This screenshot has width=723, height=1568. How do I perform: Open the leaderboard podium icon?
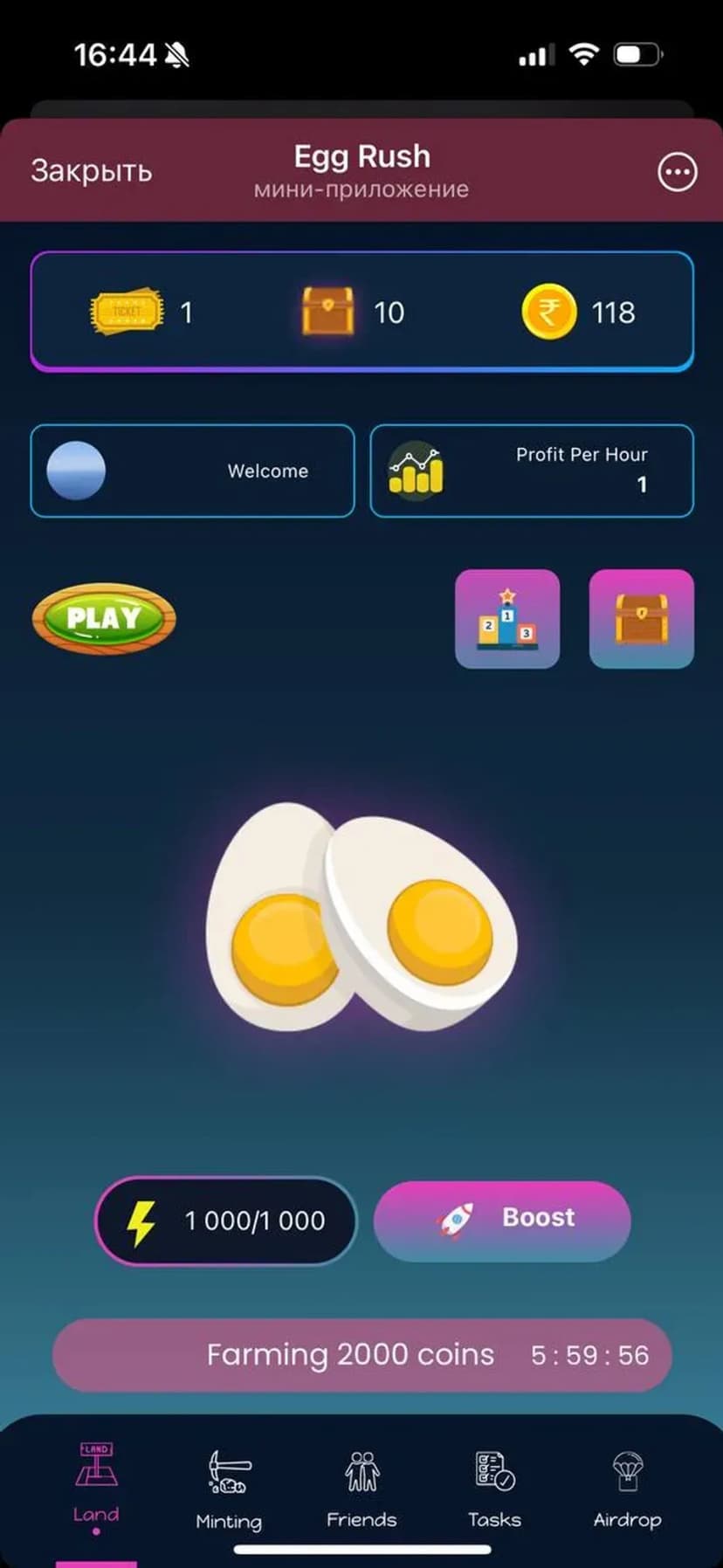click(507, 619)
